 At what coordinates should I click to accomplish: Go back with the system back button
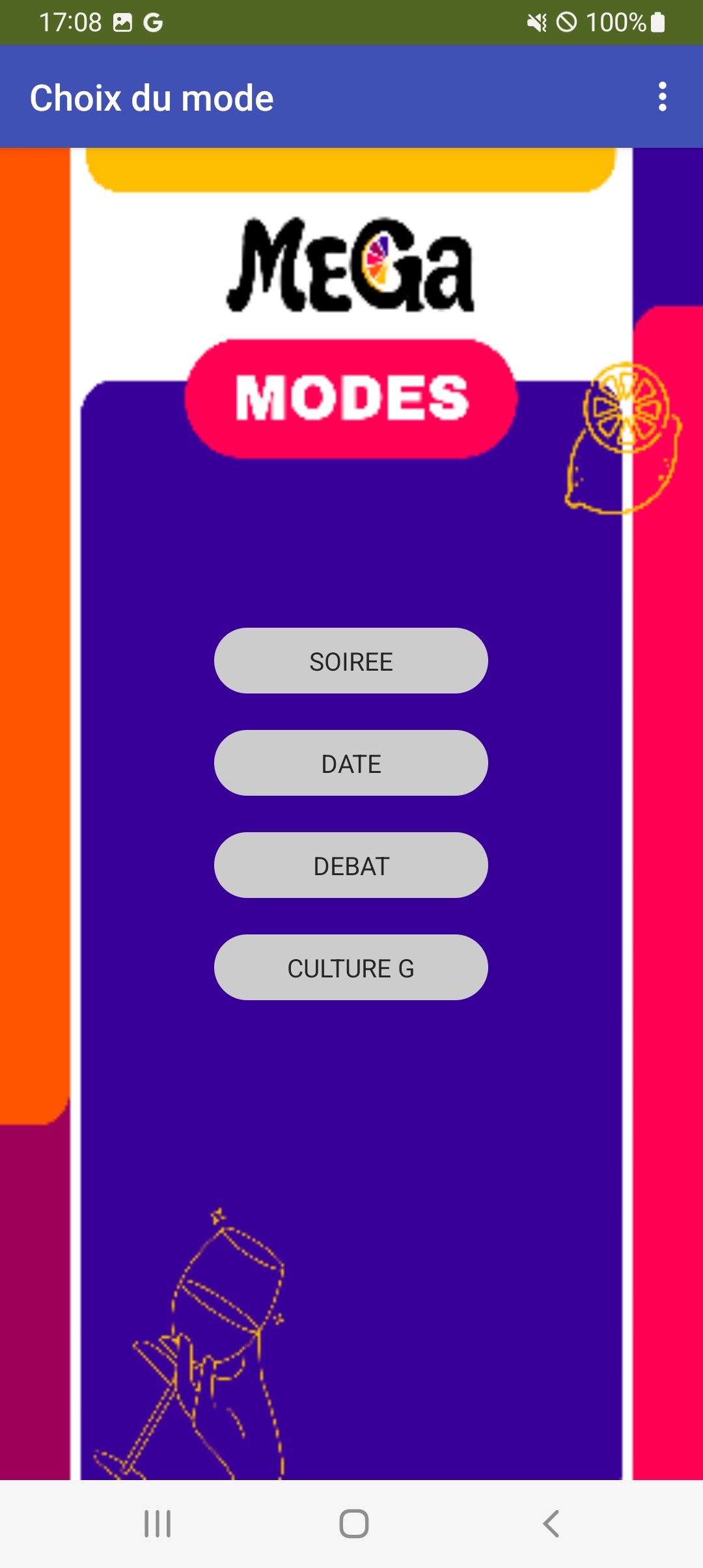click(551, 1524)
